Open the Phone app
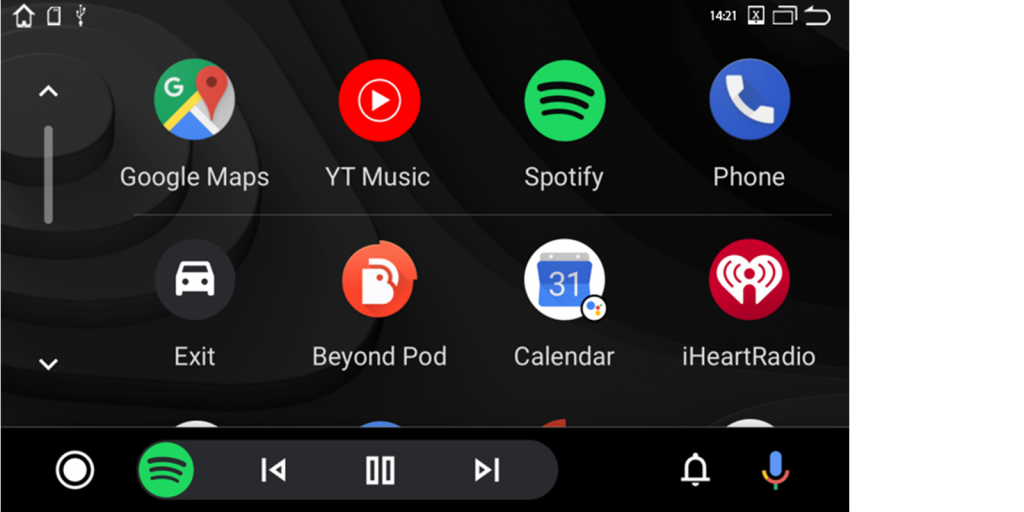1024x512 pixels. 749,101
